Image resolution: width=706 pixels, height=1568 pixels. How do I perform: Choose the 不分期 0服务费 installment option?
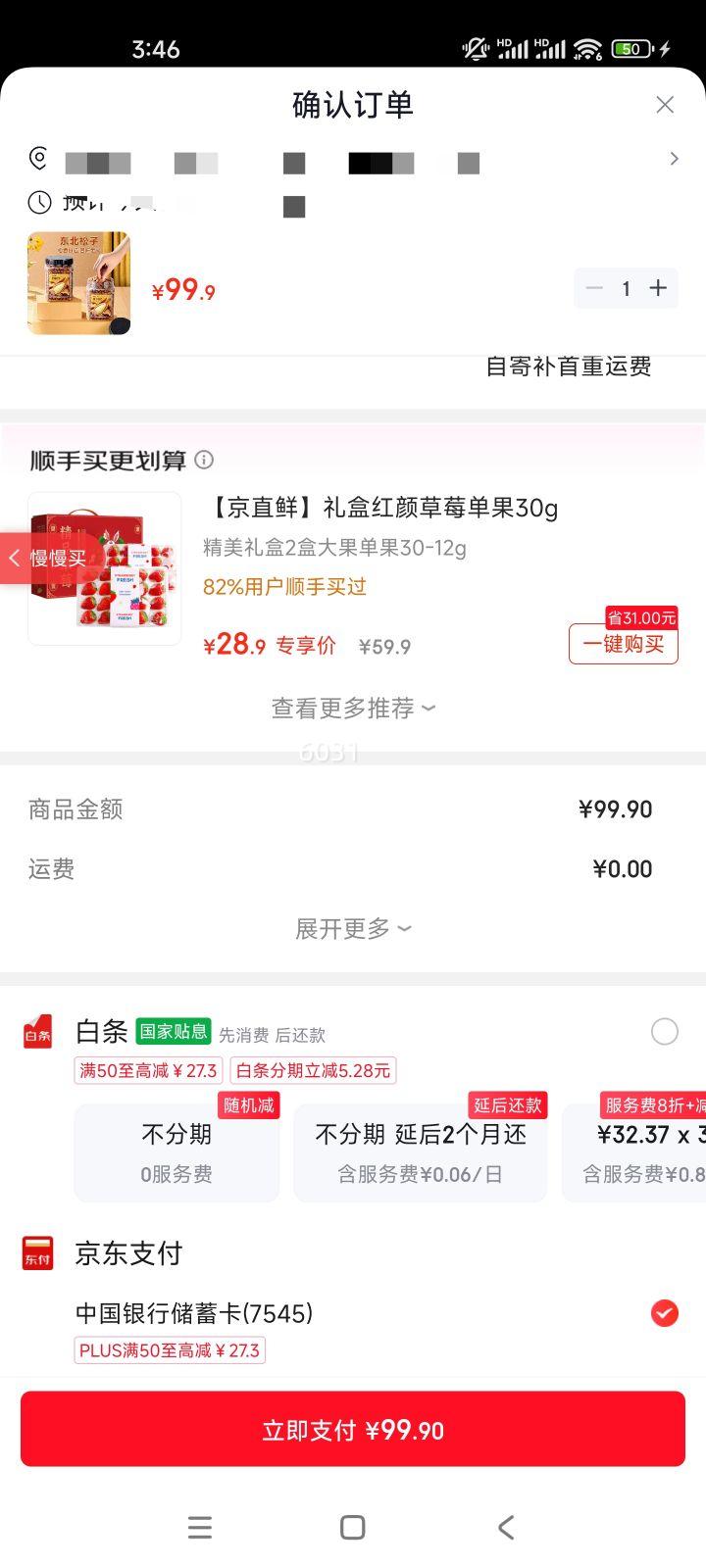coord(176,1151)
